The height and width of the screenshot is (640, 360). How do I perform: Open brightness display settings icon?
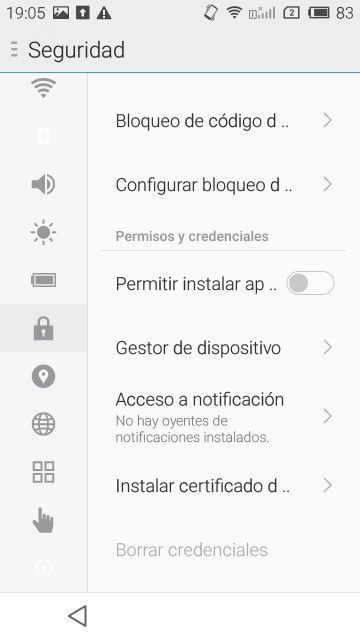43,232
